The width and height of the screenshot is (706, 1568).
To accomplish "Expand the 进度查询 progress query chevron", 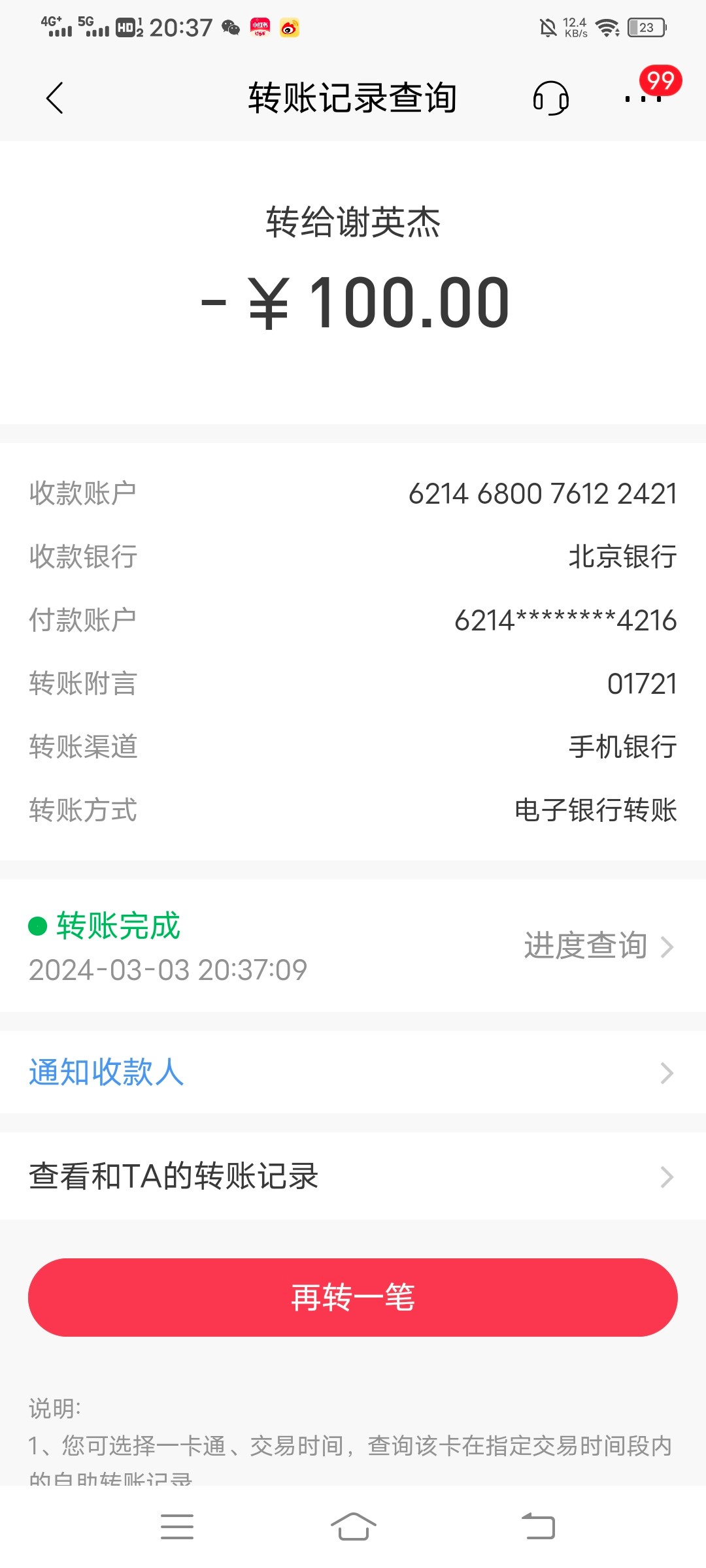I will point(668,945).
